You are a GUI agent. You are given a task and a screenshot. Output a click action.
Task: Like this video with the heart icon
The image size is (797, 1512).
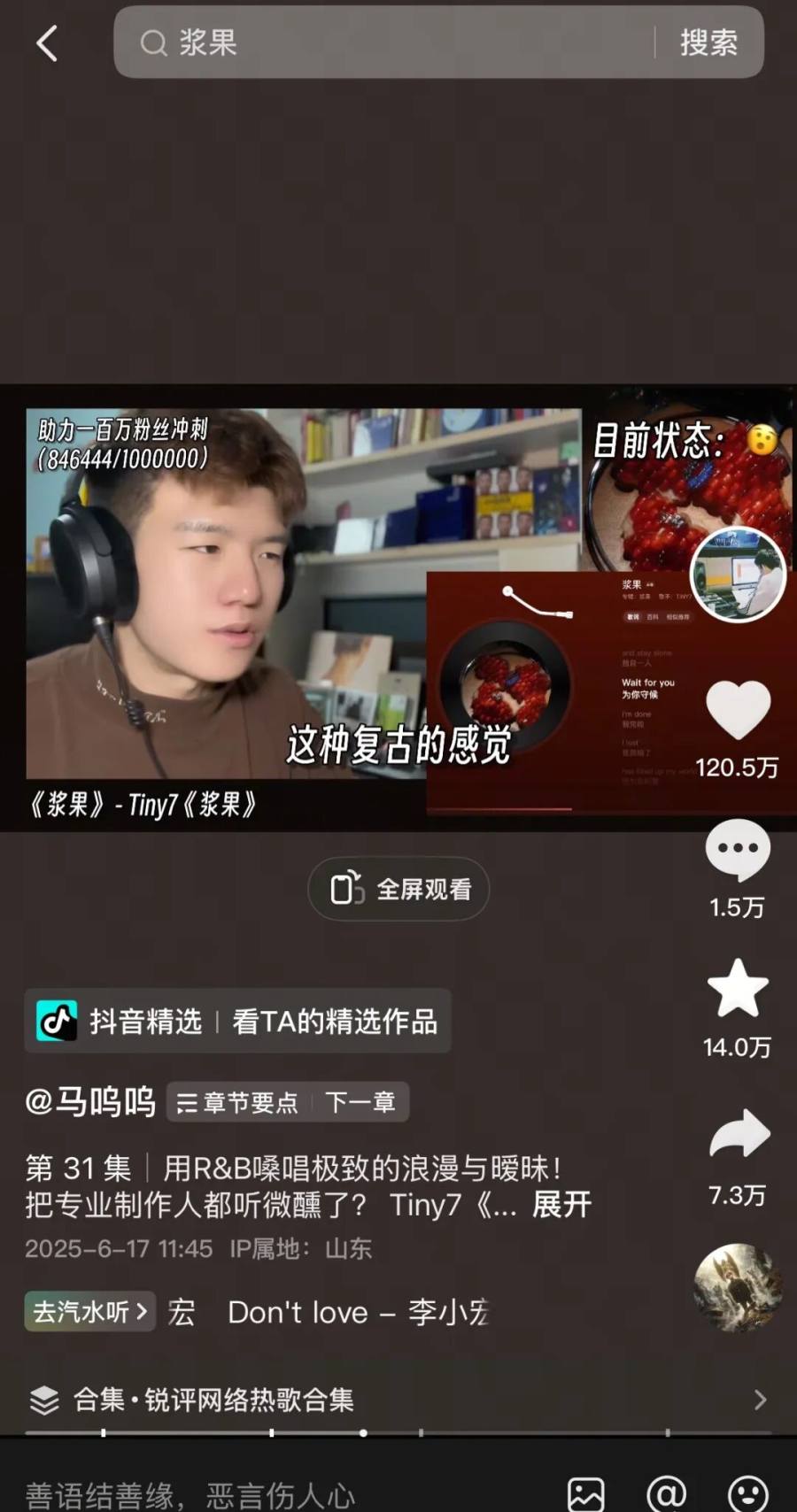pos(737,711)
